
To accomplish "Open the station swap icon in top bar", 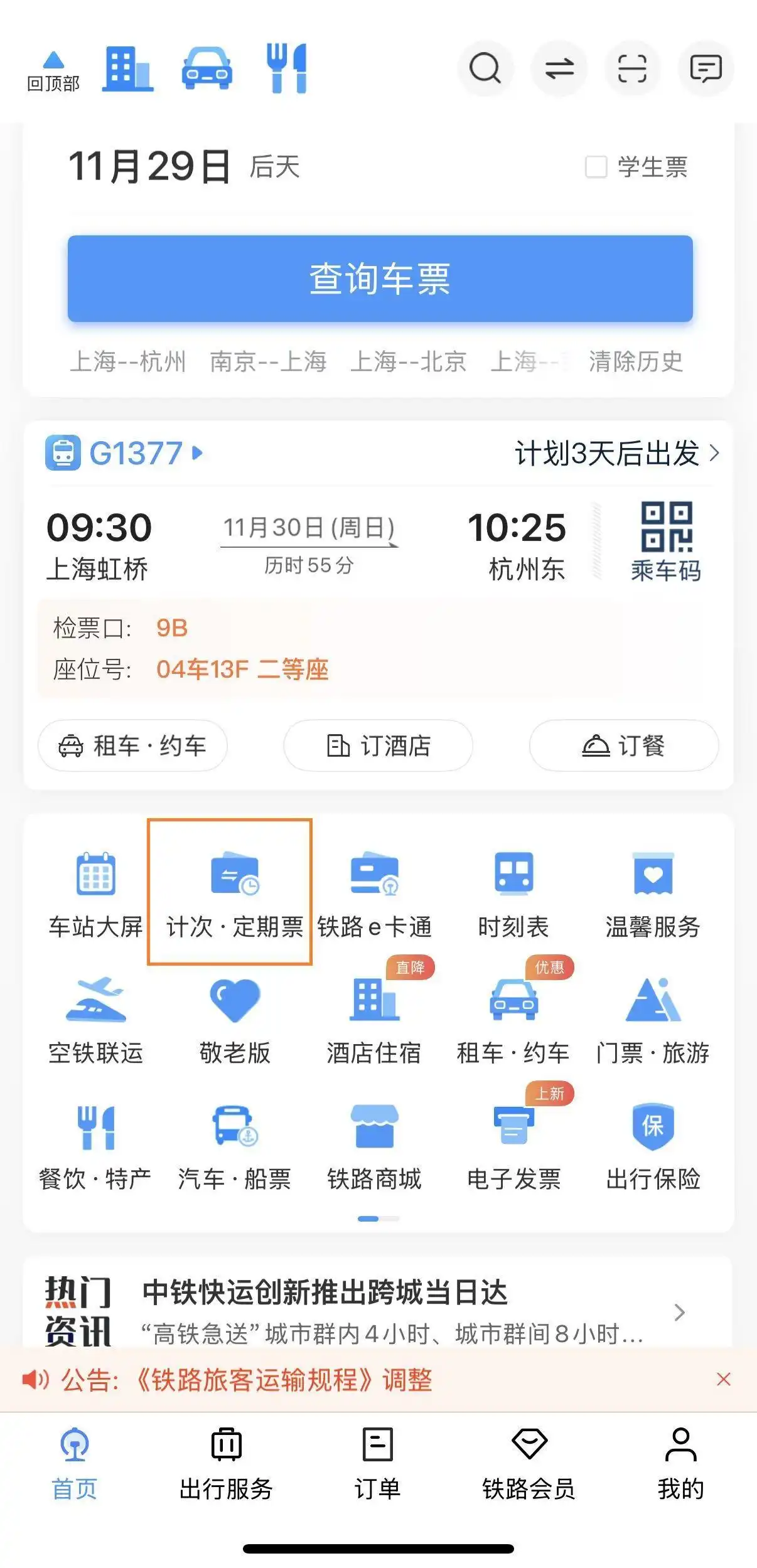I will [558, 69].
